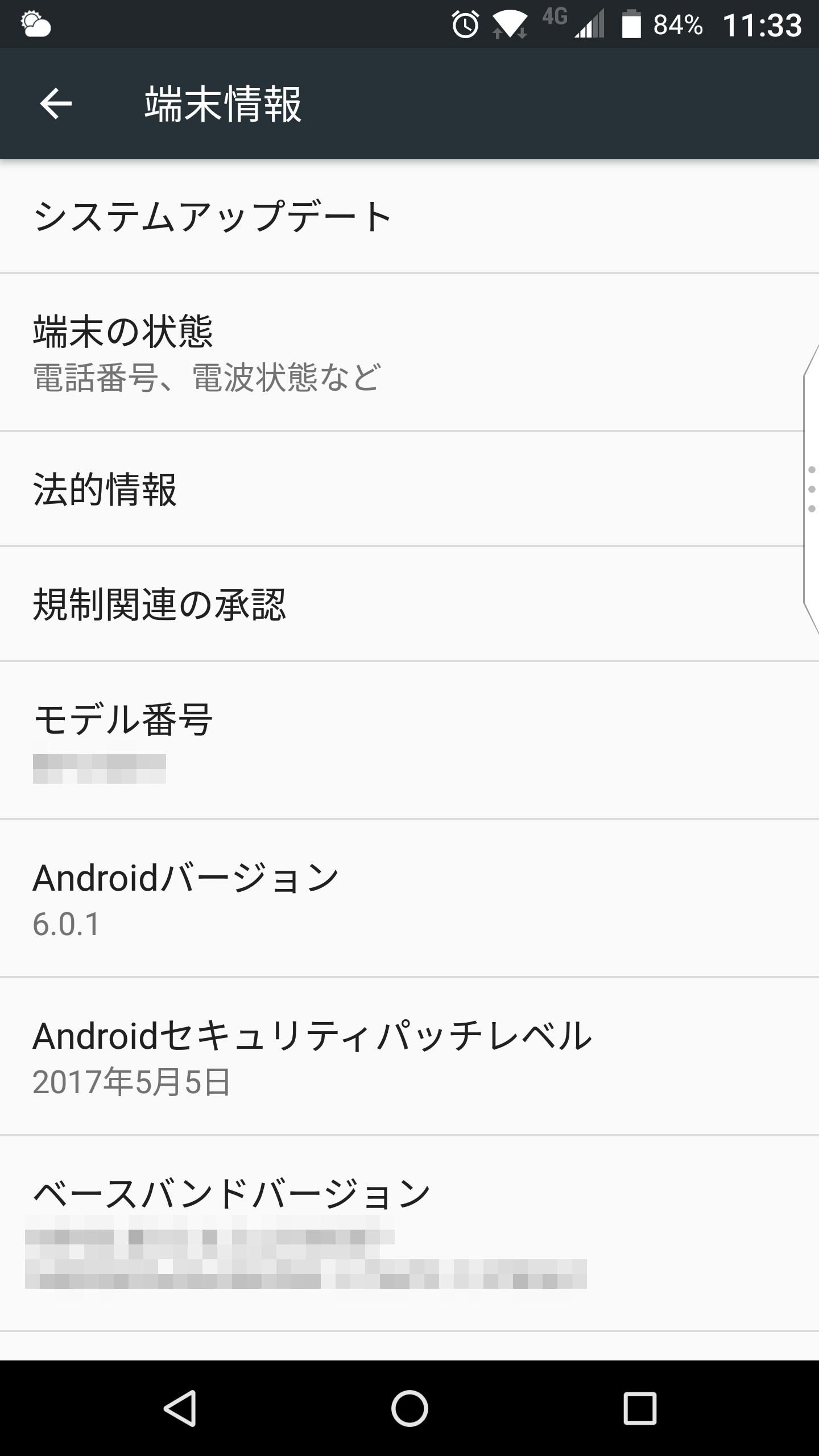Open システムアップデート
The height and width of the screenshot is (1456, 819).
click(x=409, y=216)
